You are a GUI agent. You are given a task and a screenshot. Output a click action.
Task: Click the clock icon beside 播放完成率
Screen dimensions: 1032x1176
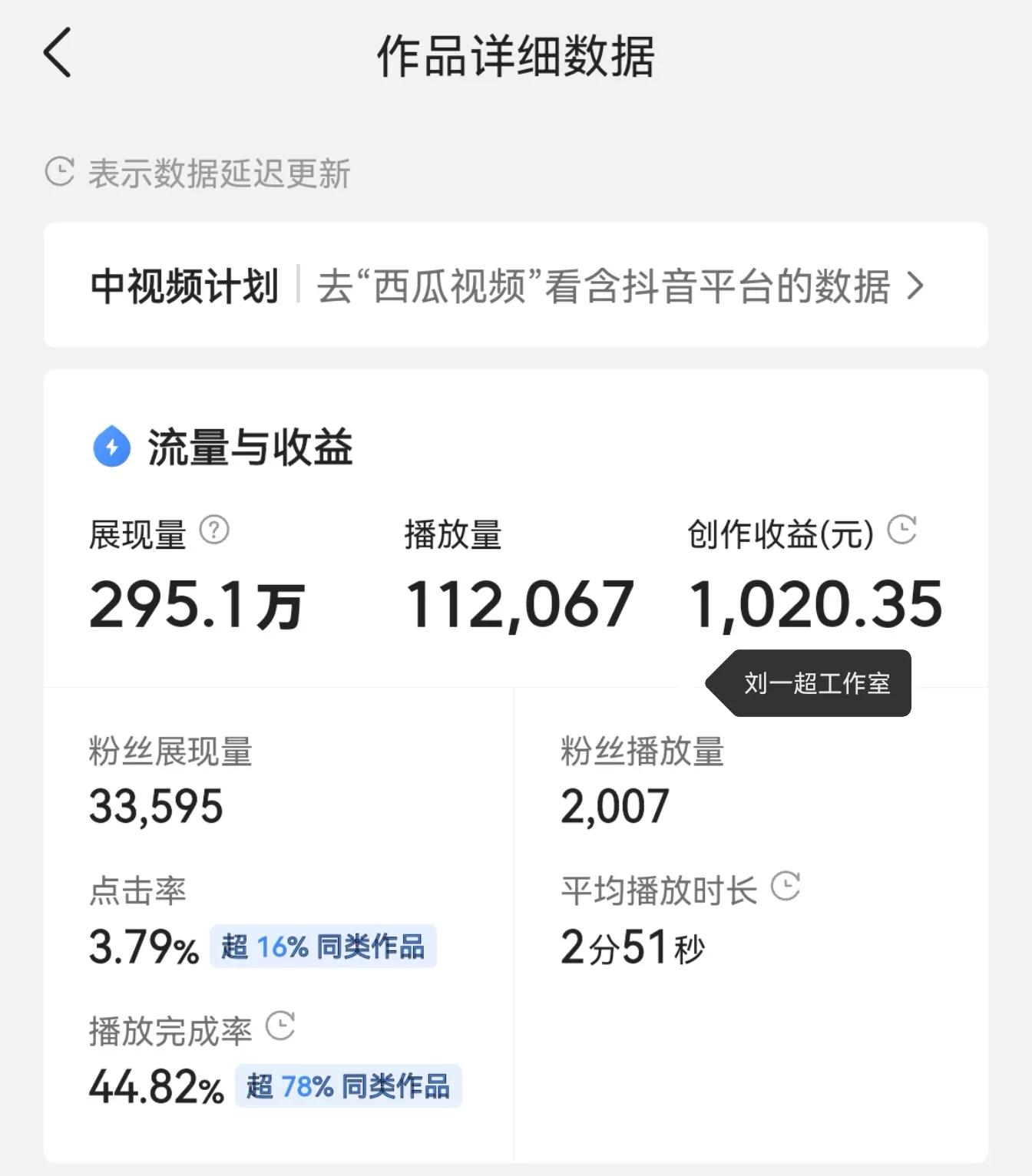pos(279,1024)
